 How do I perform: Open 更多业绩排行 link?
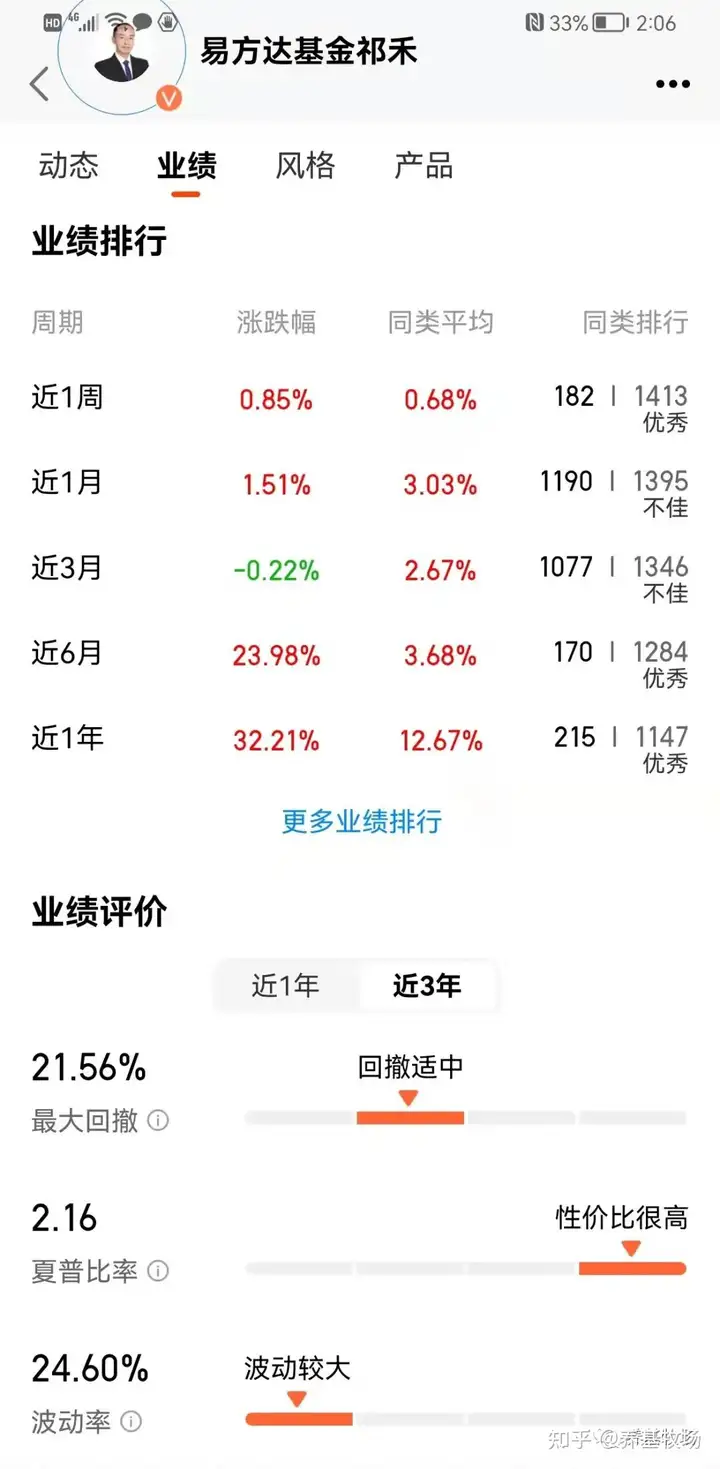(362, 822)
